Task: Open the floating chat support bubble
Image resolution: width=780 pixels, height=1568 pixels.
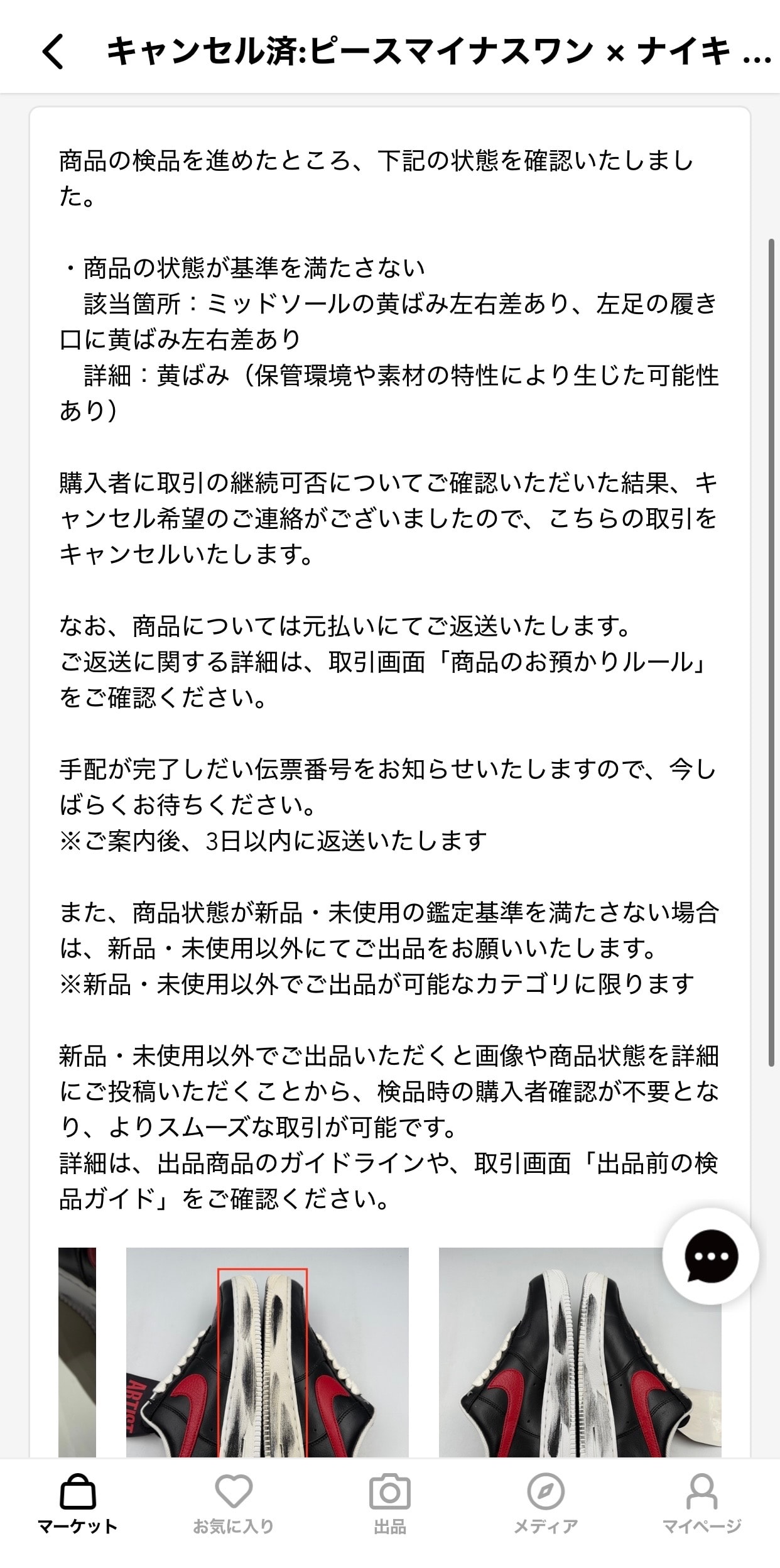Action: point(710,1256)
